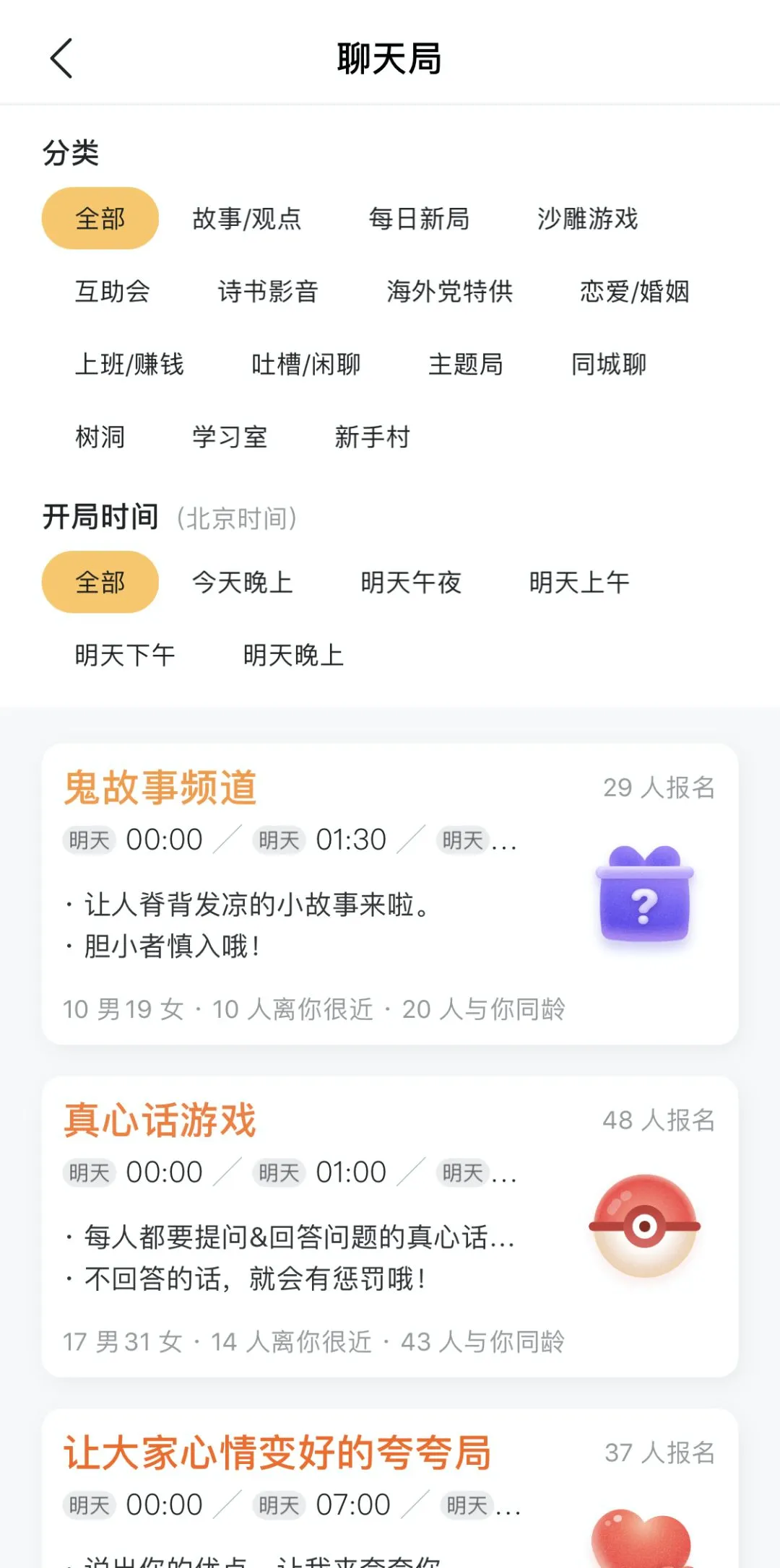Show chats starting 明天午夜
The height and width of the screenshot is (1568, 780).
[410, 583]
